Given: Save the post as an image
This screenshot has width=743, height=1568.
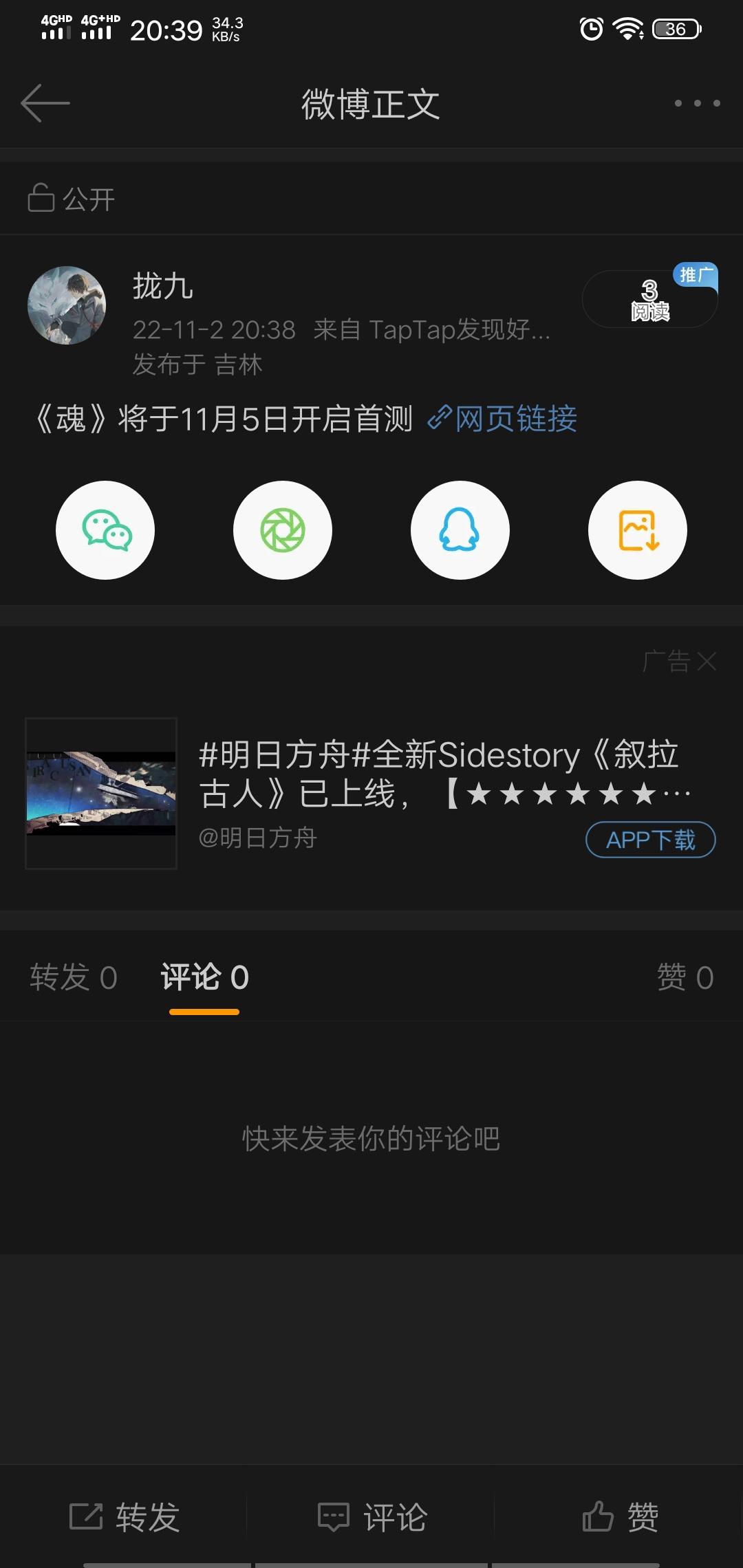Looking at the screenshot, I should (x=638, y=530).
